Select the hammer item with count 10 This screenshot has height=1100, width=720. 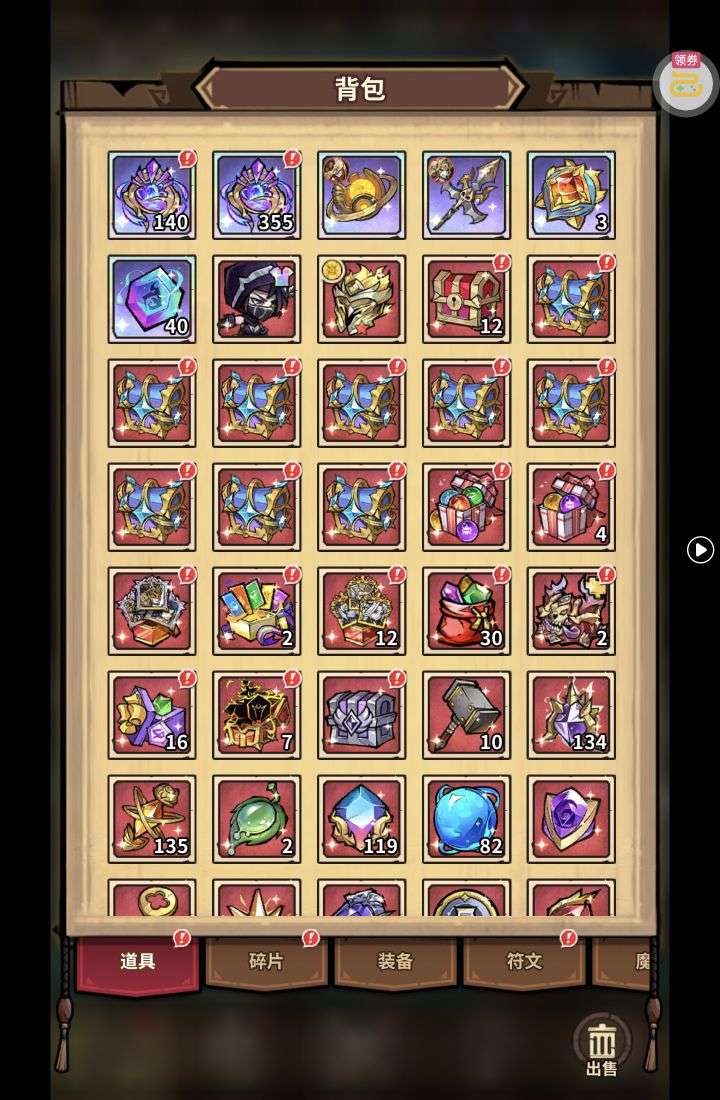(467, 715)
